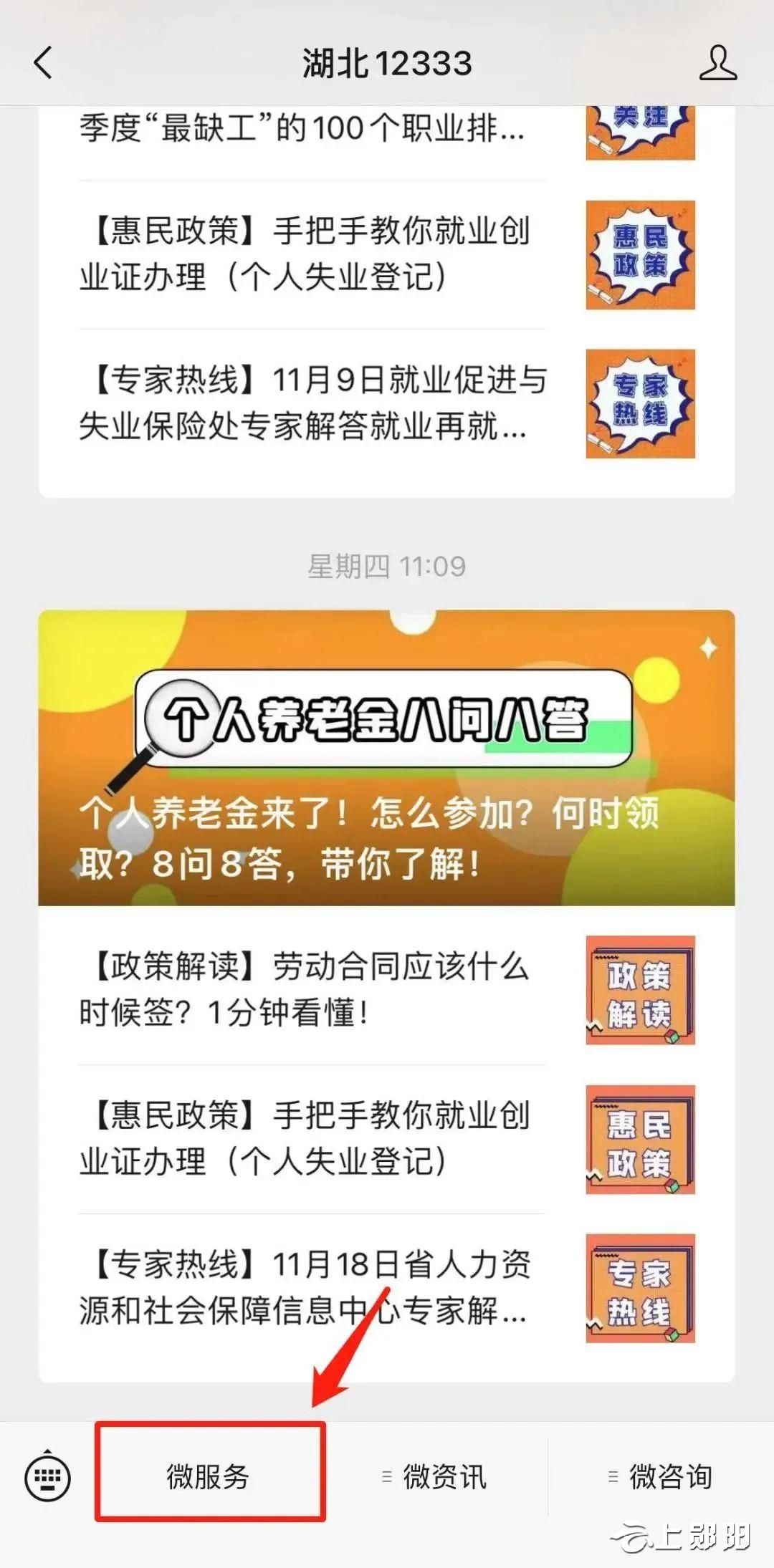The height and width of the screenshot is (1568, 774).
Task: Go back from 湖北12333 chat
Action: point(44,63)
